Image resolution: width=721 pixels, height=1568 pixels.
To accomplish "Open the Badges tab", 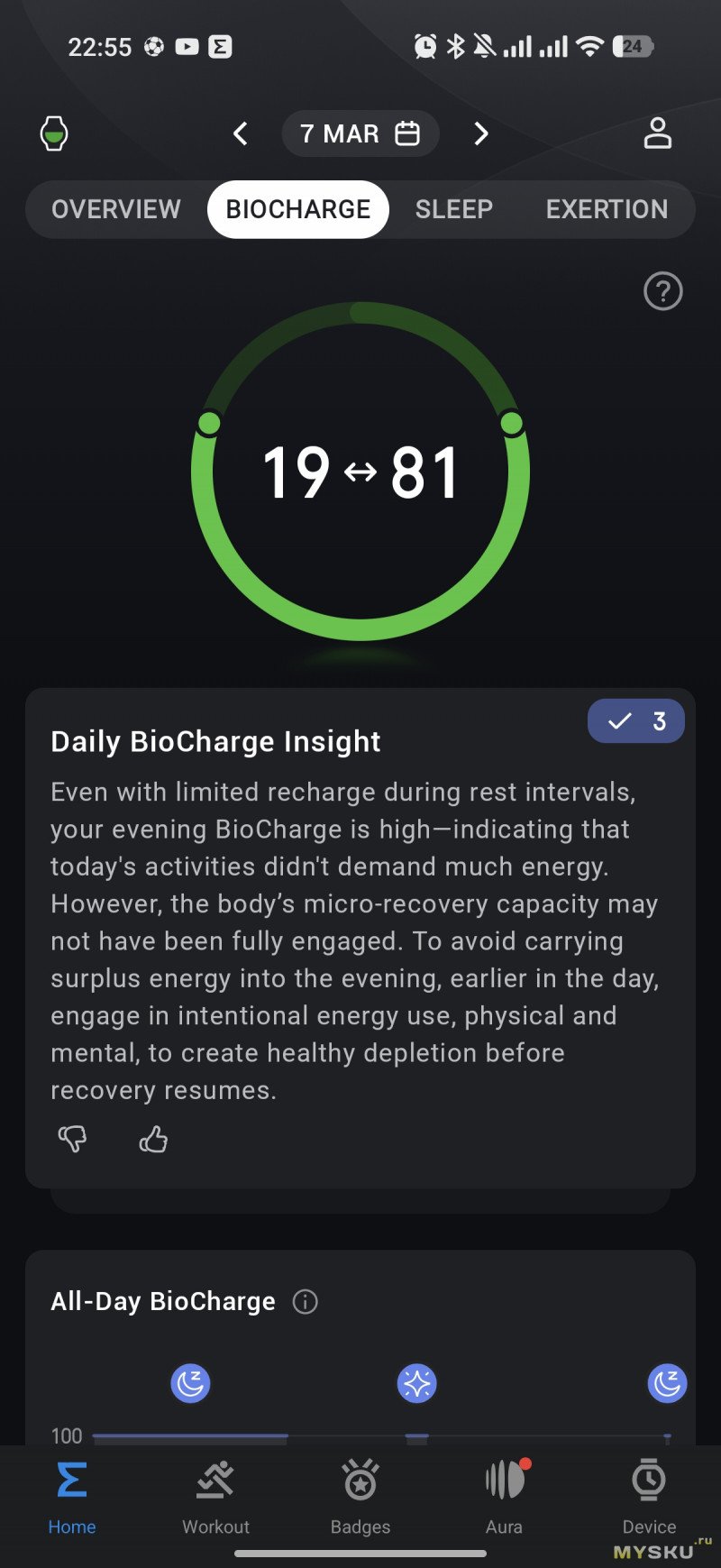I will (x=360, y=1497).
